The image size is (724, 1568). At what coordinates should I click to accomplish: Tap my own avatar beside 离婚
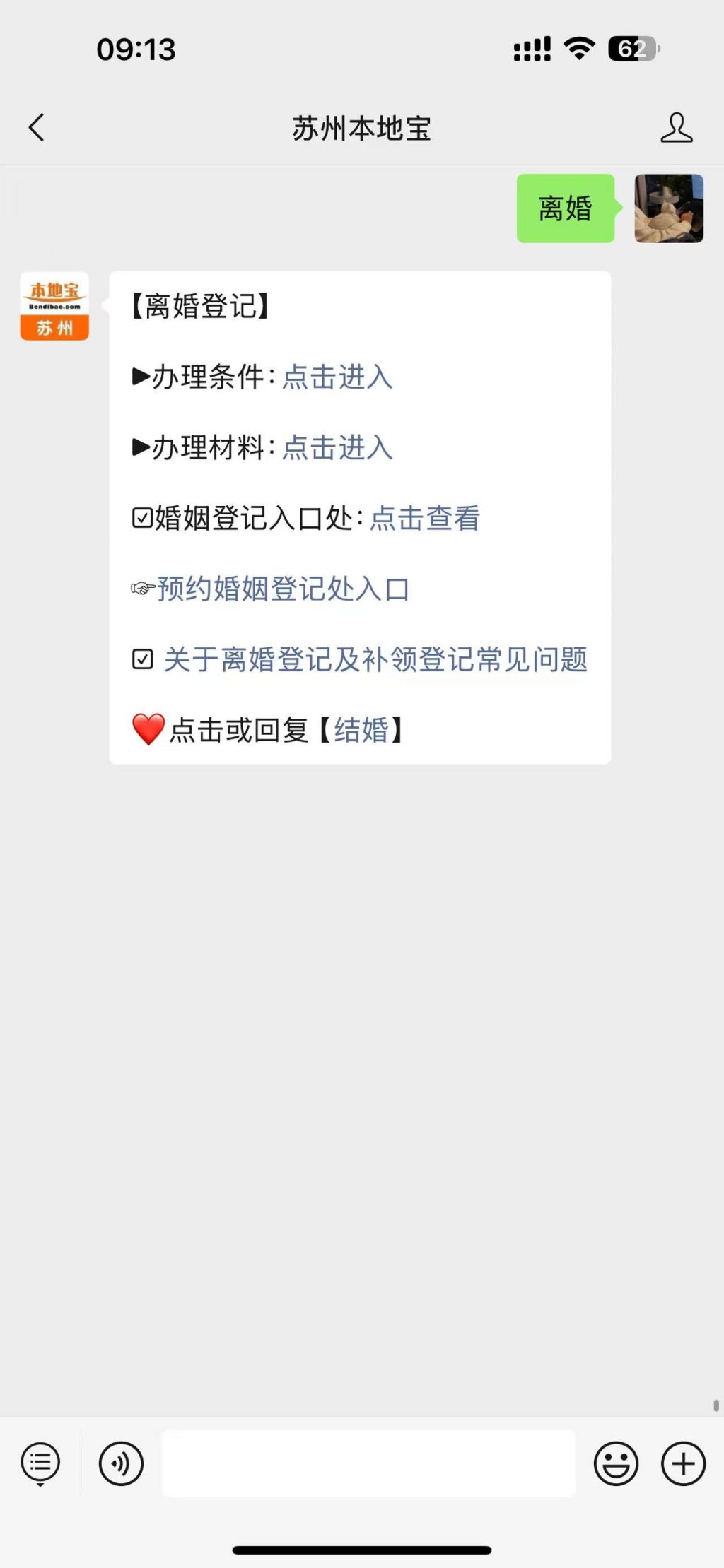(x=669, y=208)
